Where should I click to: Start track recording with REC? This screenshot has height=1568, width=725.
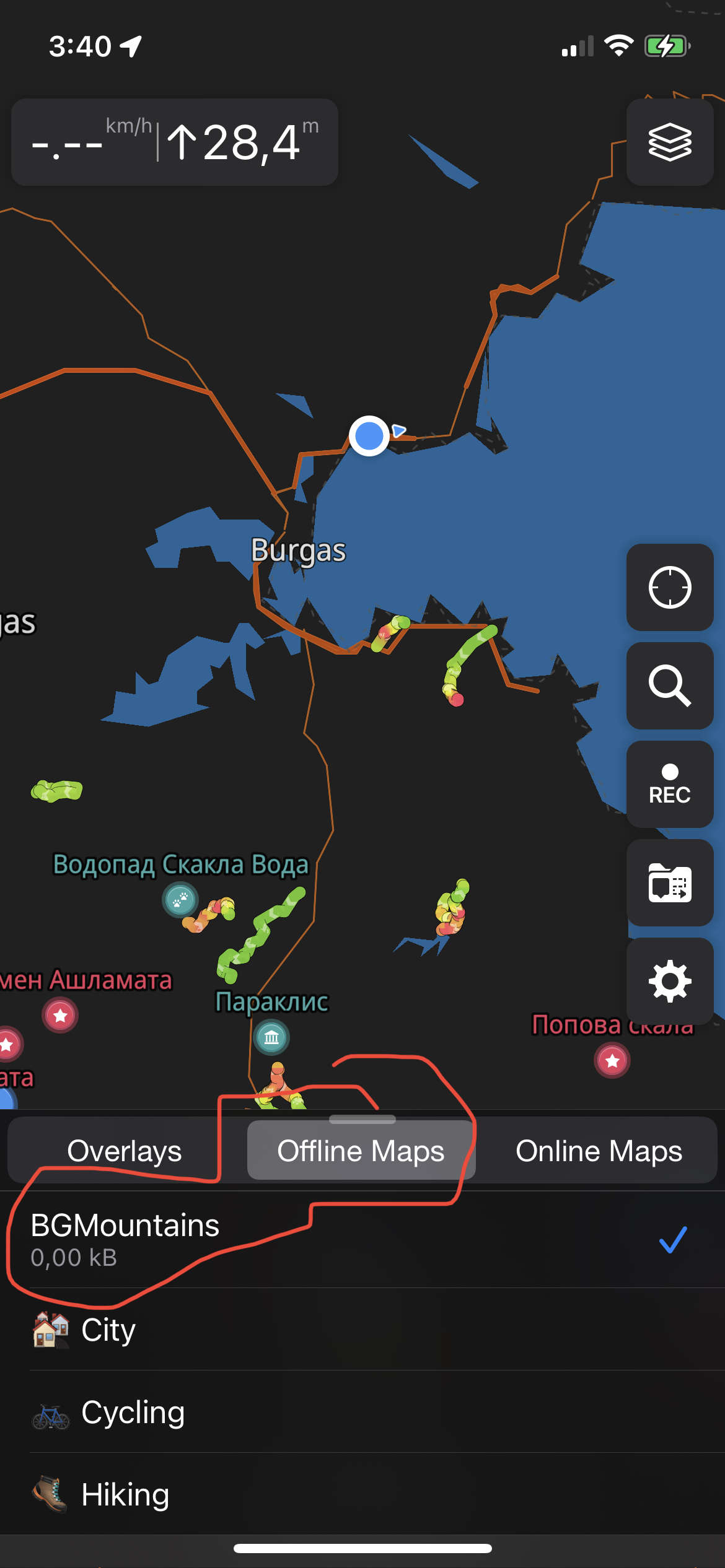point(670,784)
